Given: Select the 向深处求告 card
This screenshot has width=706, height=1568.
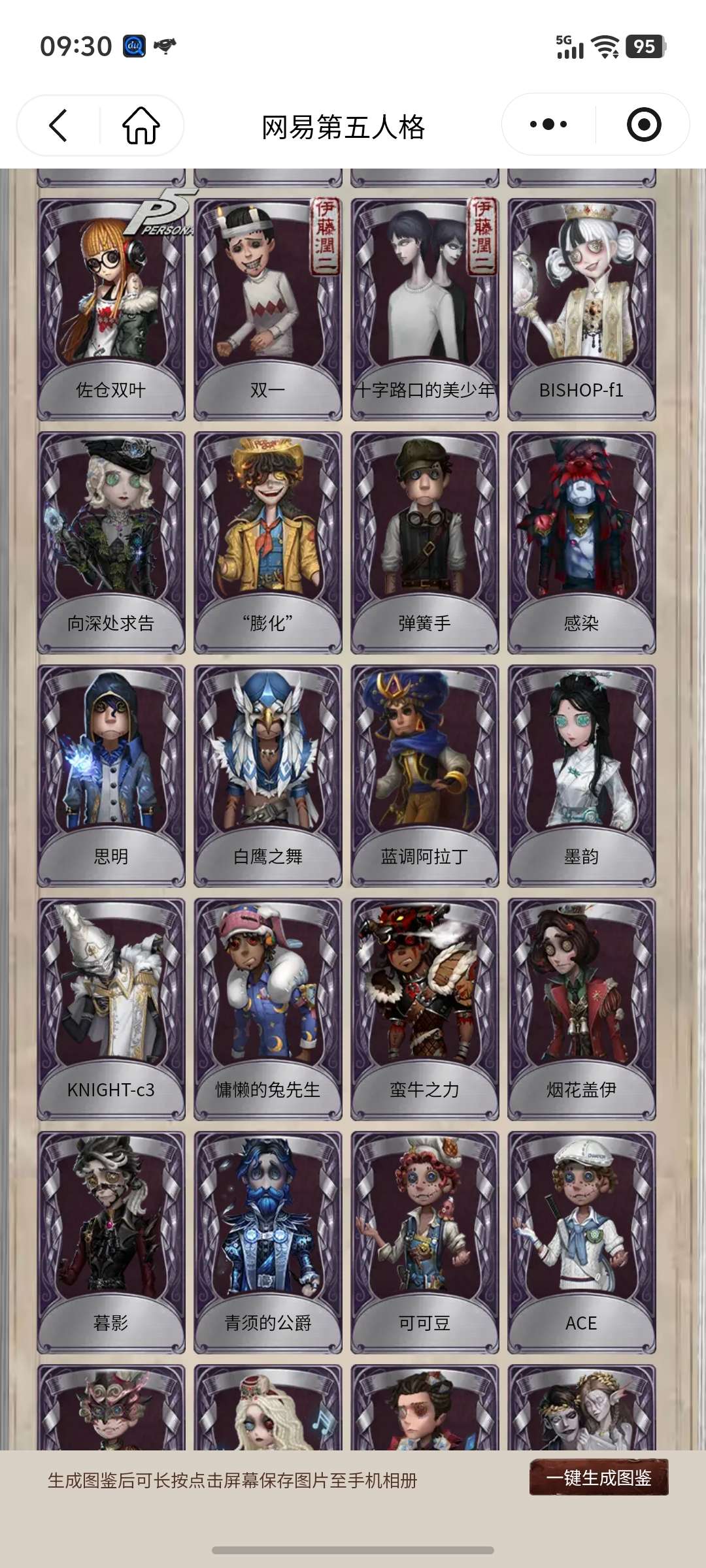Looking at the screenshot, I should pyautogui.click(x=111, y=542).
